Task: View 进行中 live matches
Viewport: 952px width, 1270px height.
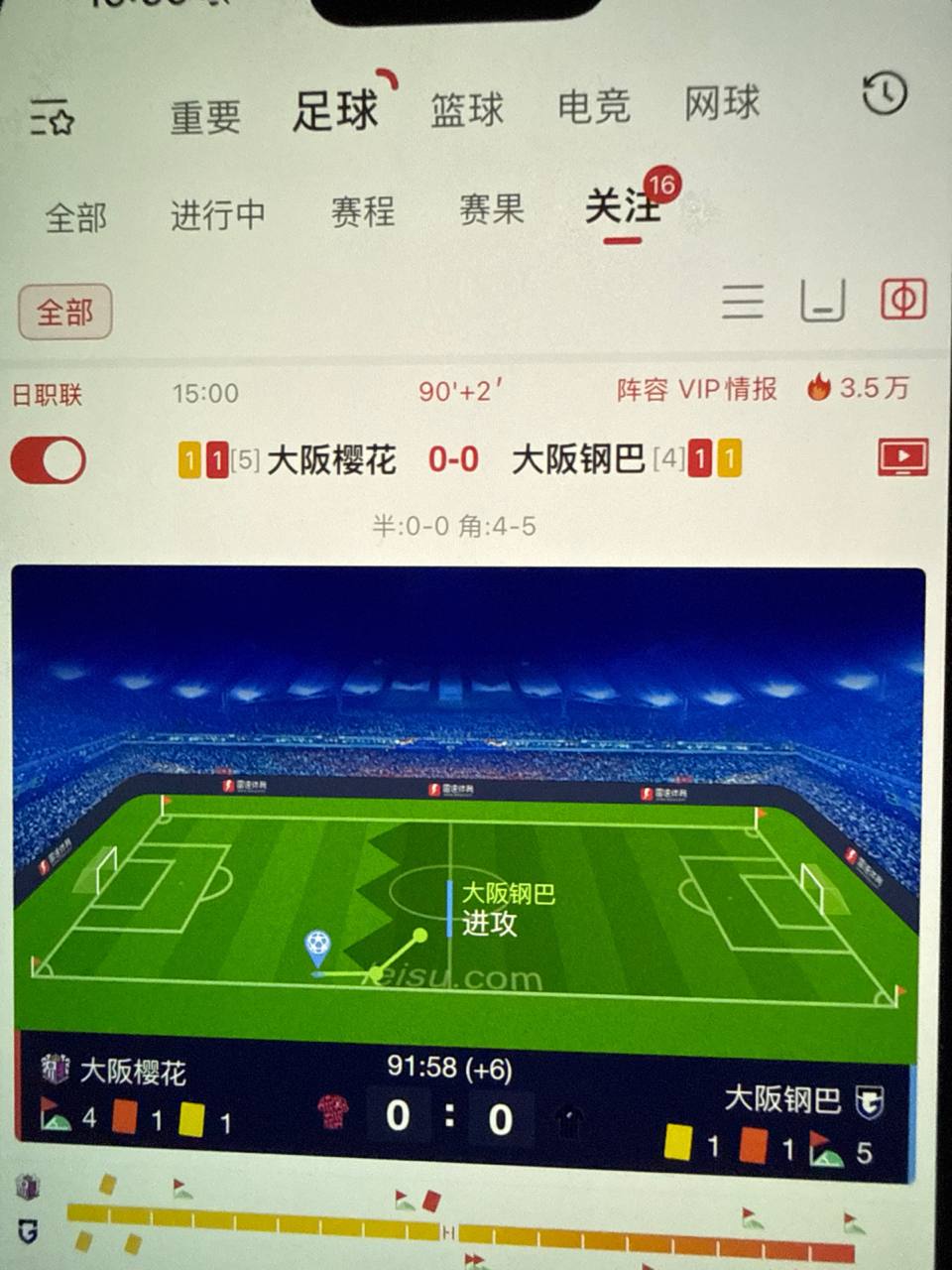Action: click(218, 214)
